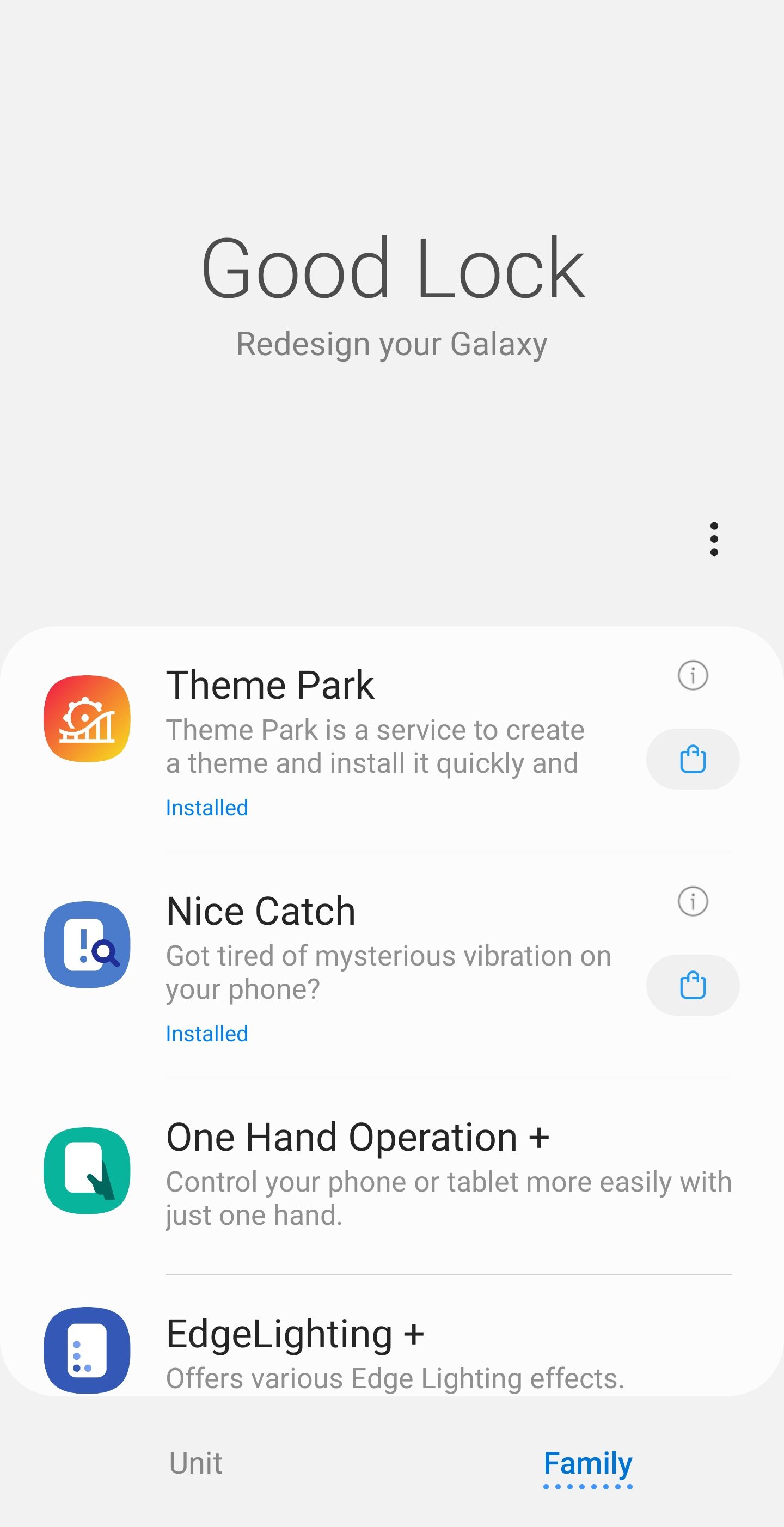Select the Family tab

point(587,1463)
